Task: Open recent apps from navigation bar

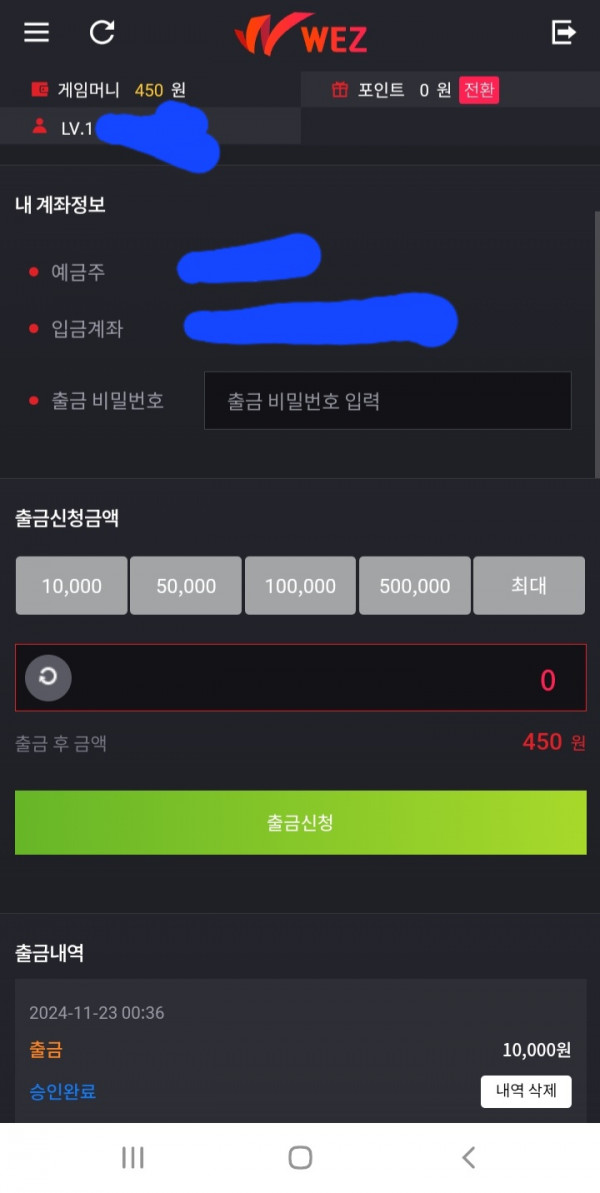Action: point(133,1158)
